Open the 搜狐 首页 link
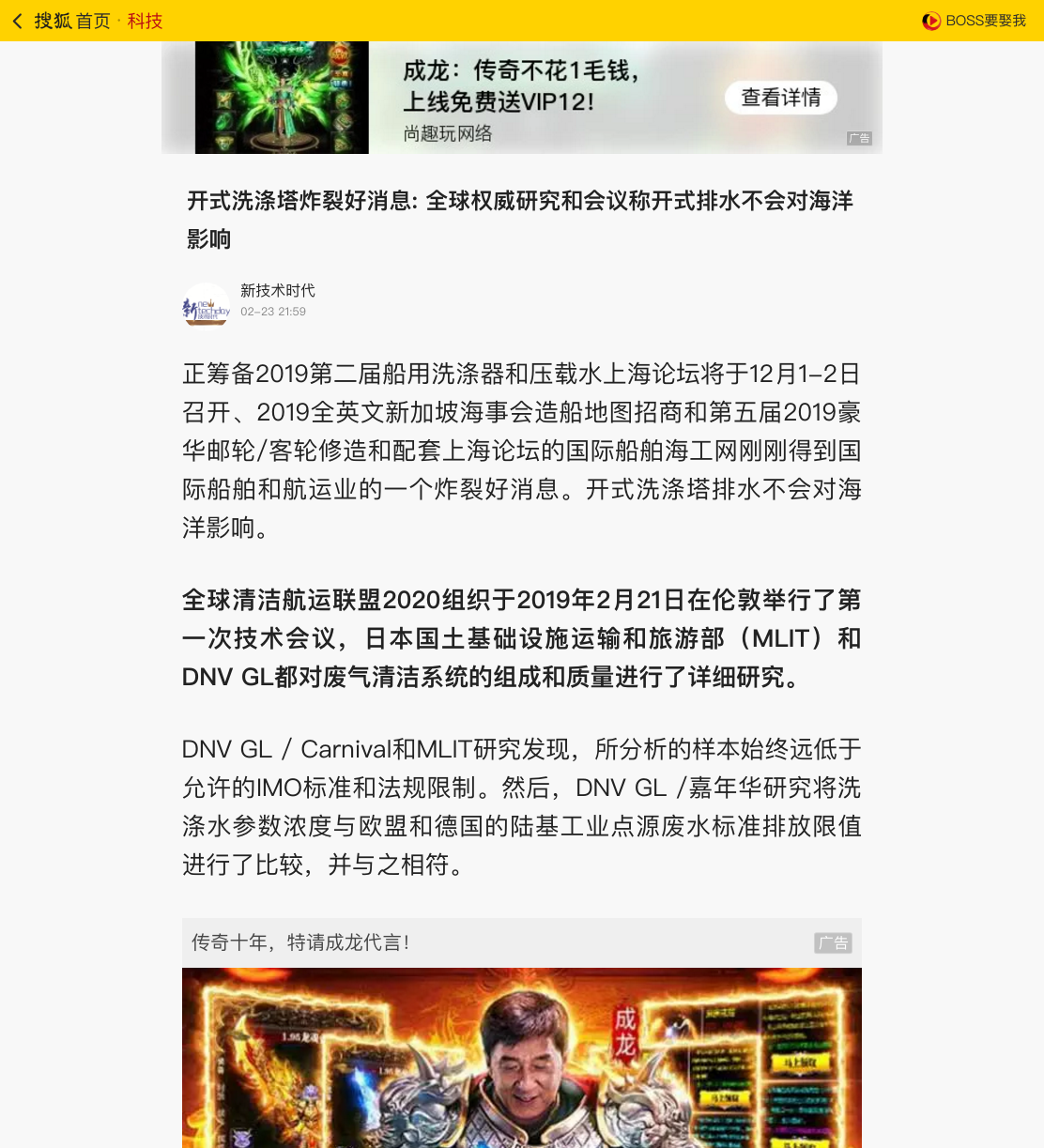The width and height of the screenshot is (1044, 1148). [x=72, y=21]
